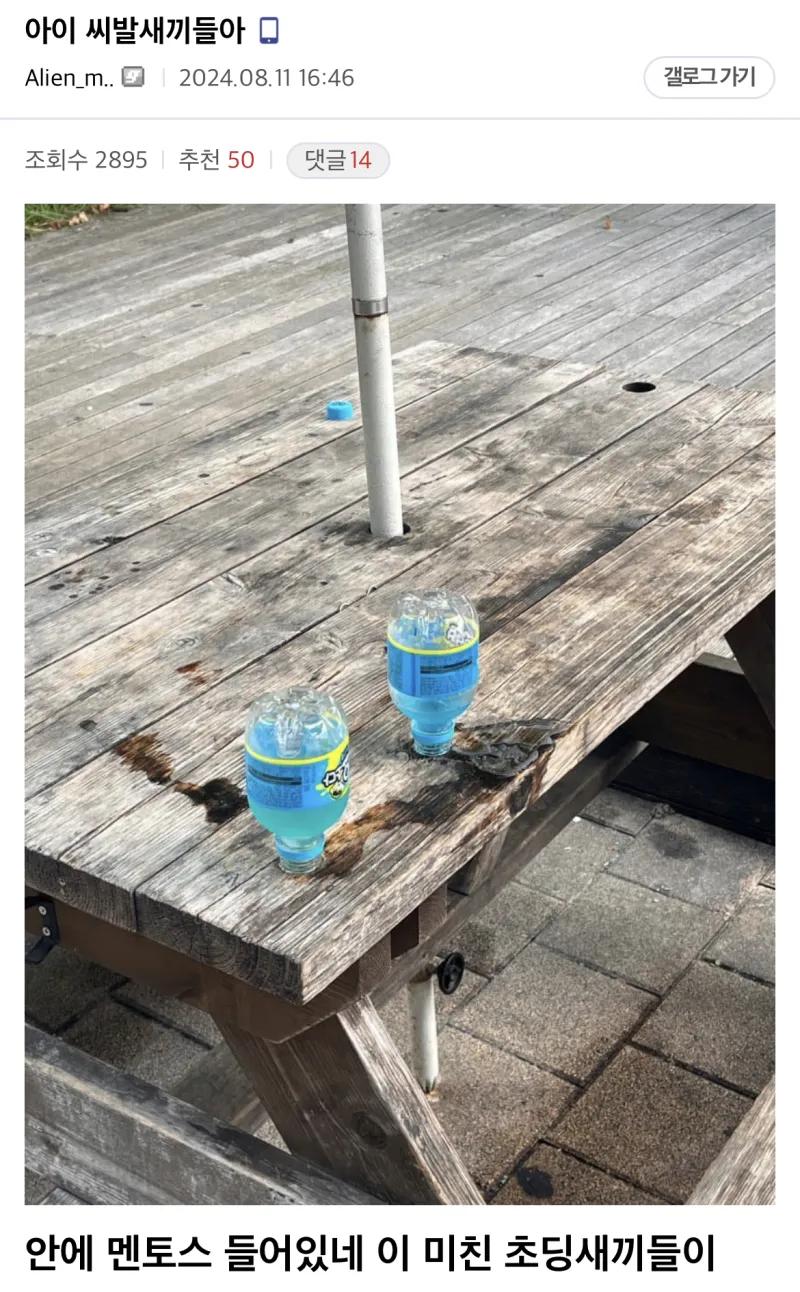Jump to the 댓글 14 comments
Viewport: 800px width, 1292px height.
(x=338, y=160)
